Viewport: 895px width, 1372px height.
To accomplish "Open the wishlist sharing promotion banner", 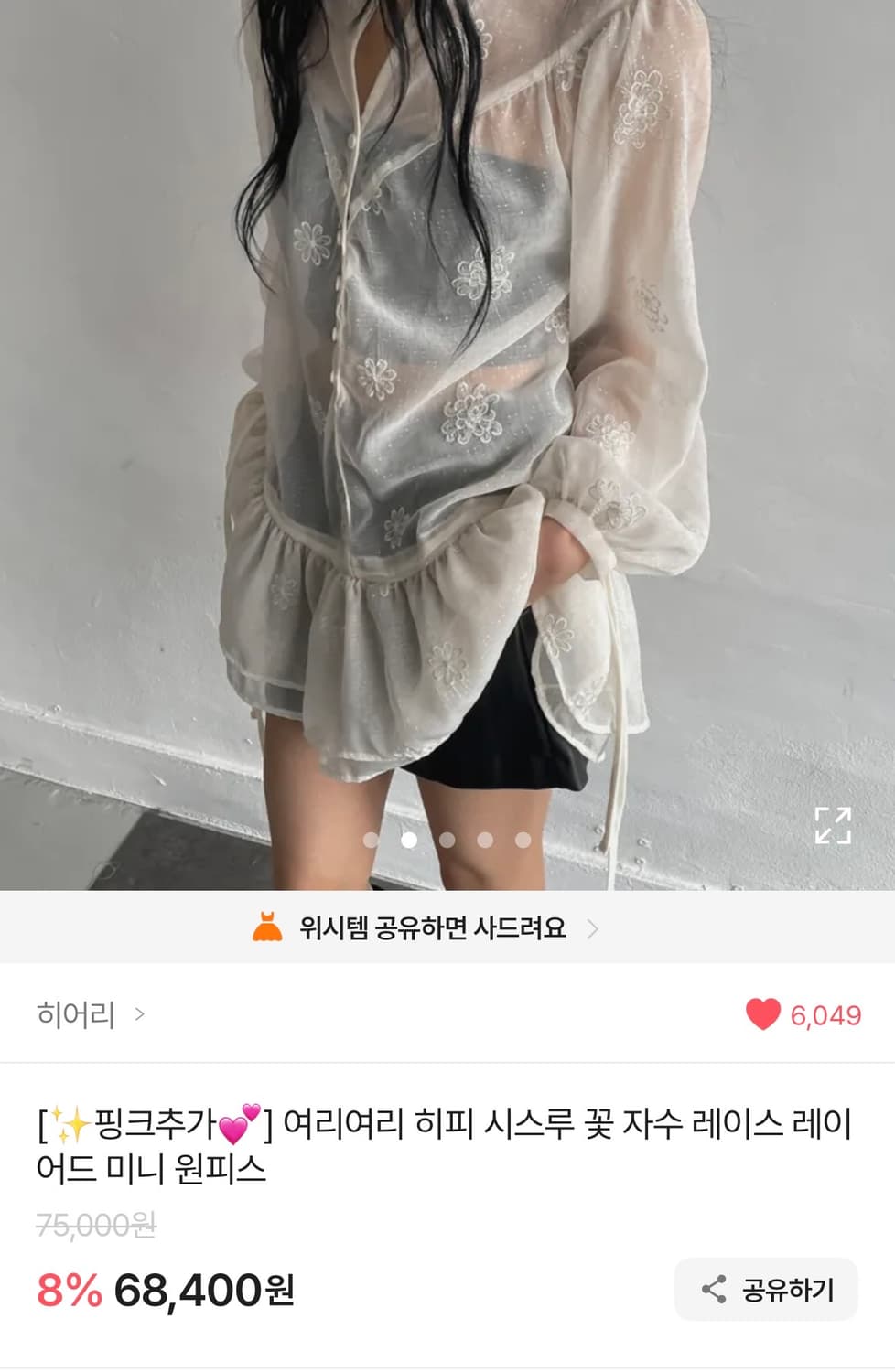I will click(430, 929).
